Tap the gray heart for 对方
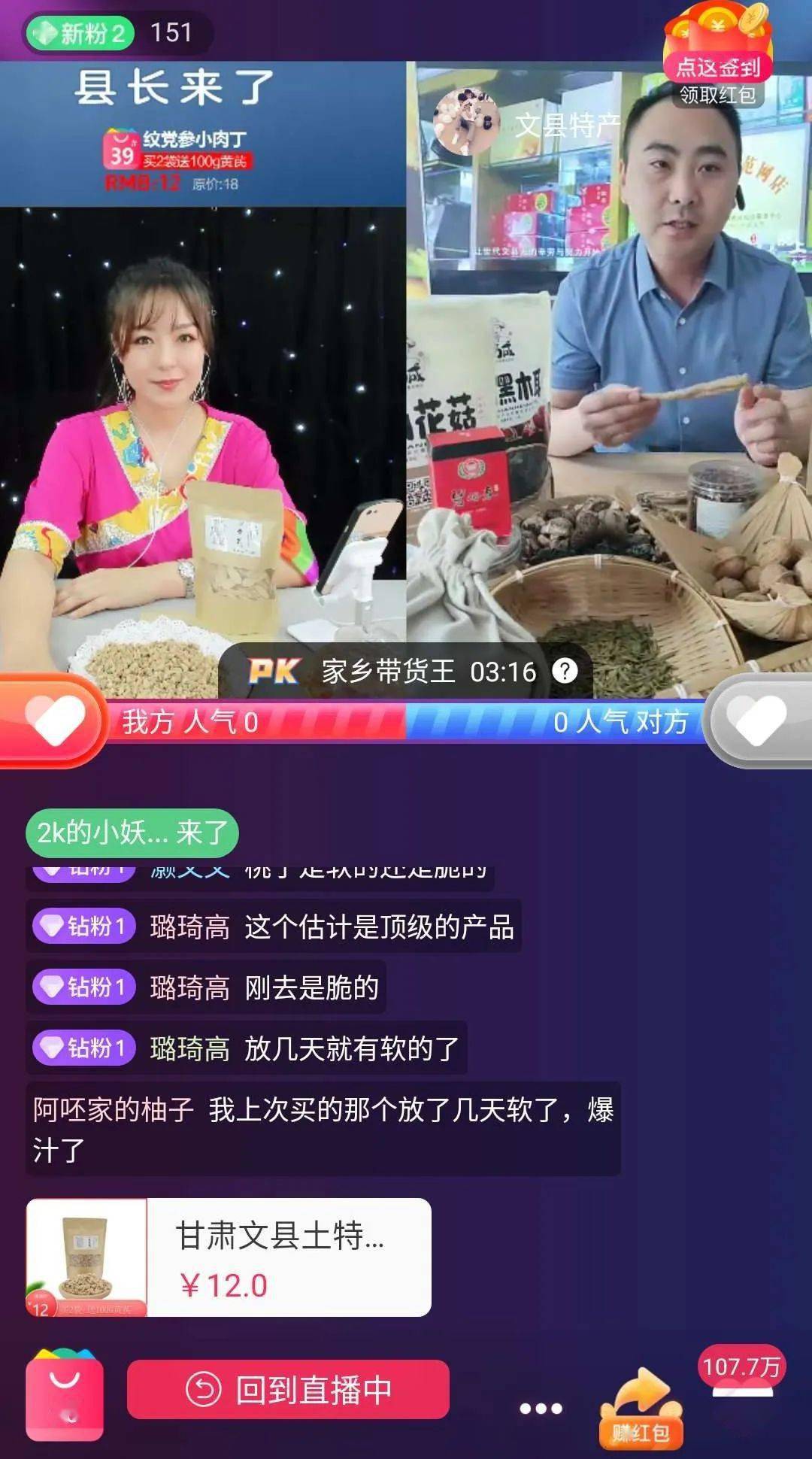The height and width of the screenshot is (1459, 812). (x=761, y=720)
